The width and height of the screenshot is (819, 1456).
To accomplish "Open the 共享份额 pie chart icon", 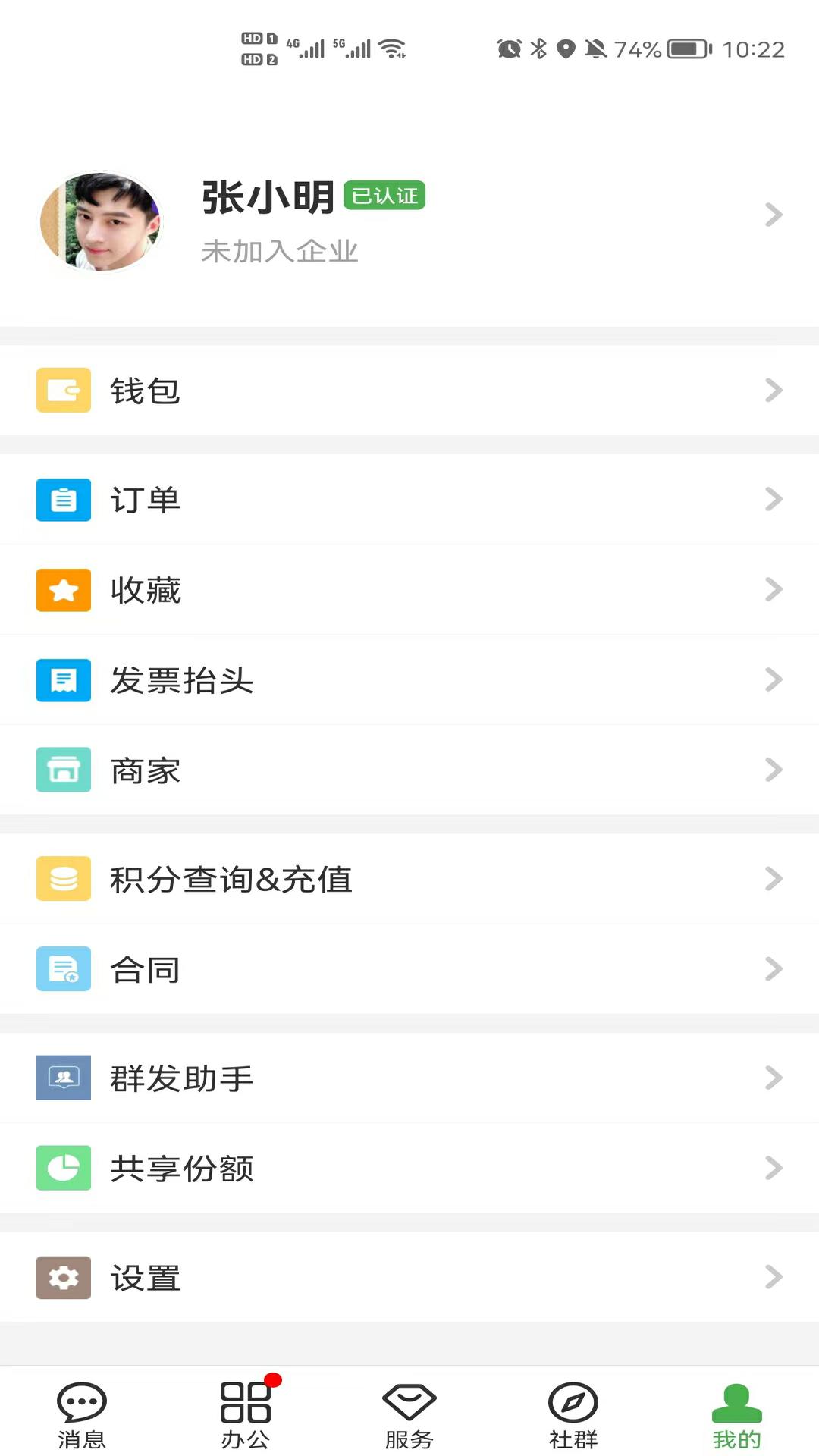I will (63, 1168).
